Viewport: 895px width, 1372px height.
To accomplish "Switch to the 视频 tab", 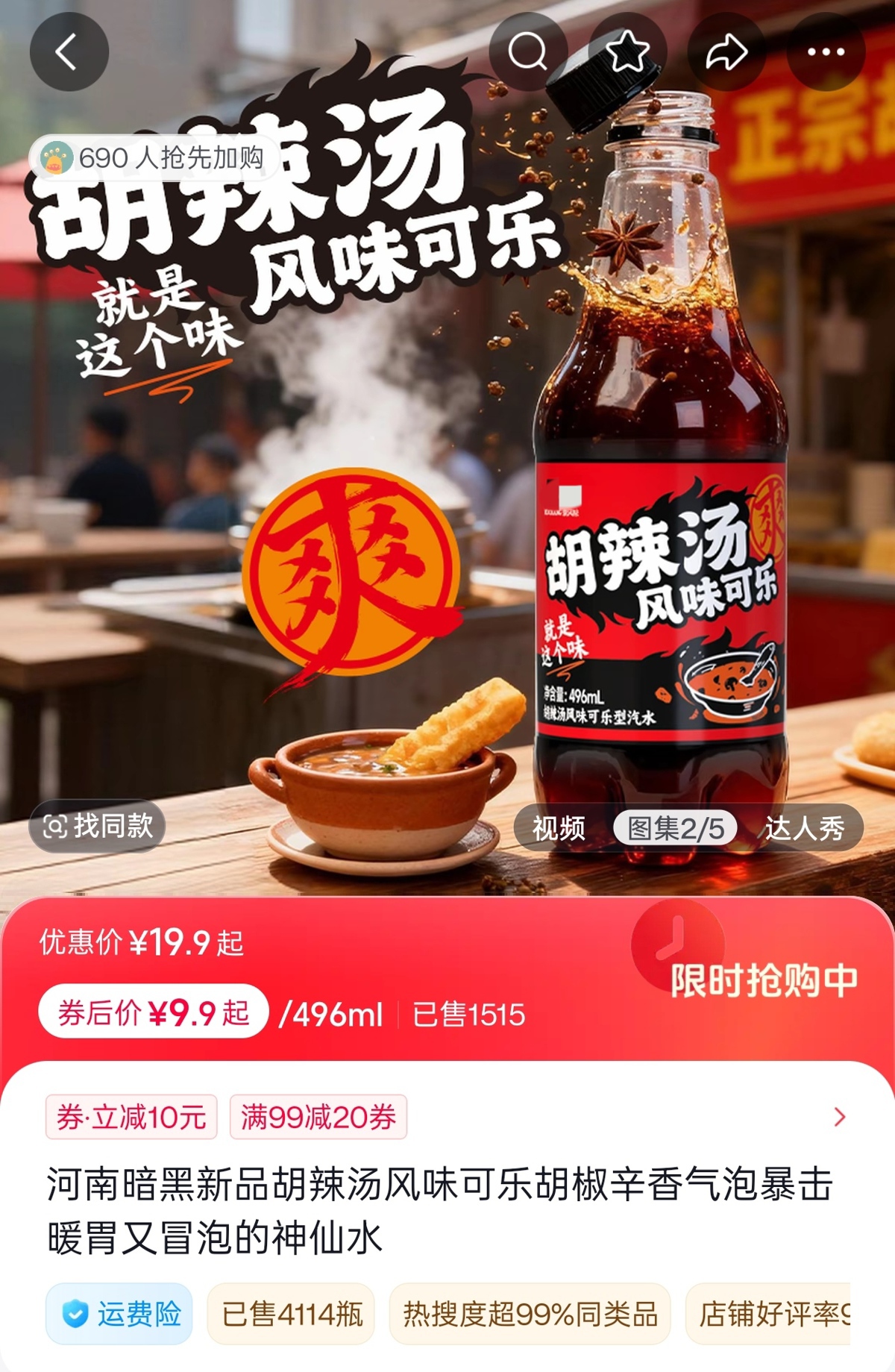I will (x=559, y=828).
